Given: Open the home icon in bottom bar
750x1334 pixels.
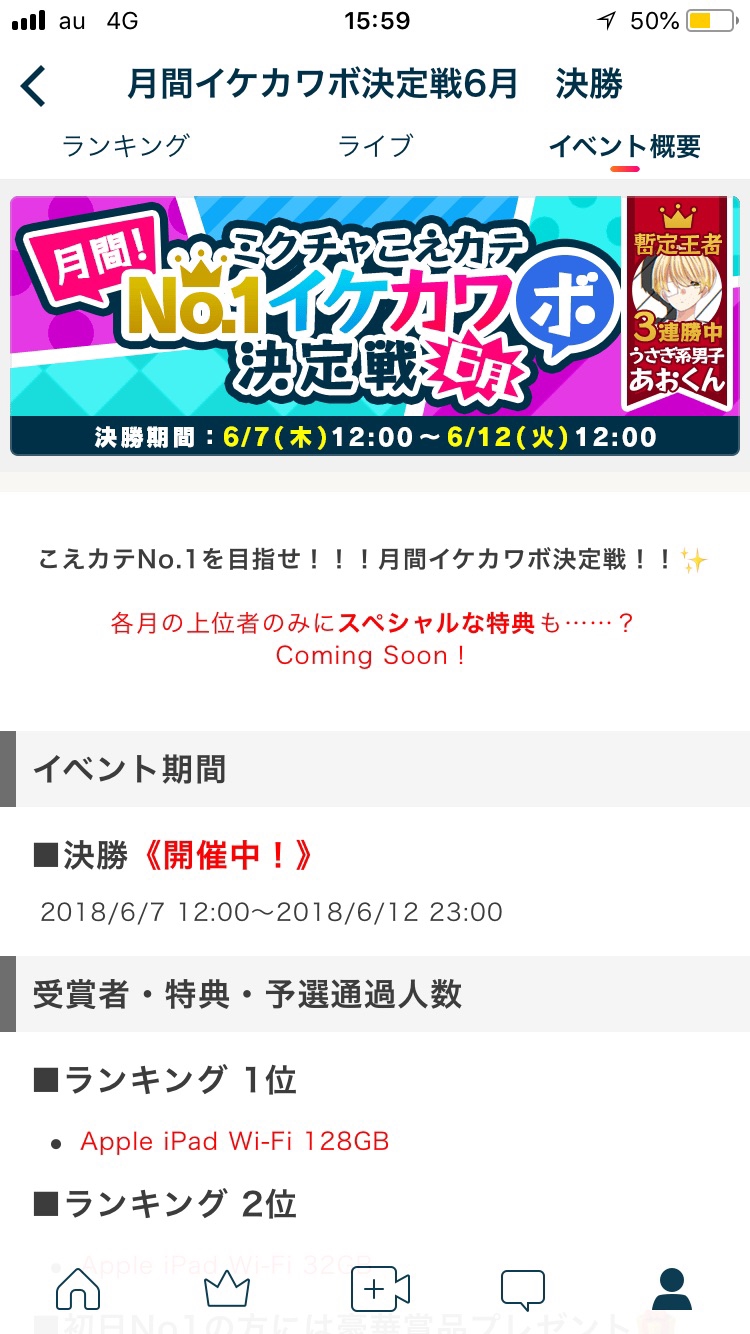Looking at the screenshot, I should click(x=78, y=1289).
